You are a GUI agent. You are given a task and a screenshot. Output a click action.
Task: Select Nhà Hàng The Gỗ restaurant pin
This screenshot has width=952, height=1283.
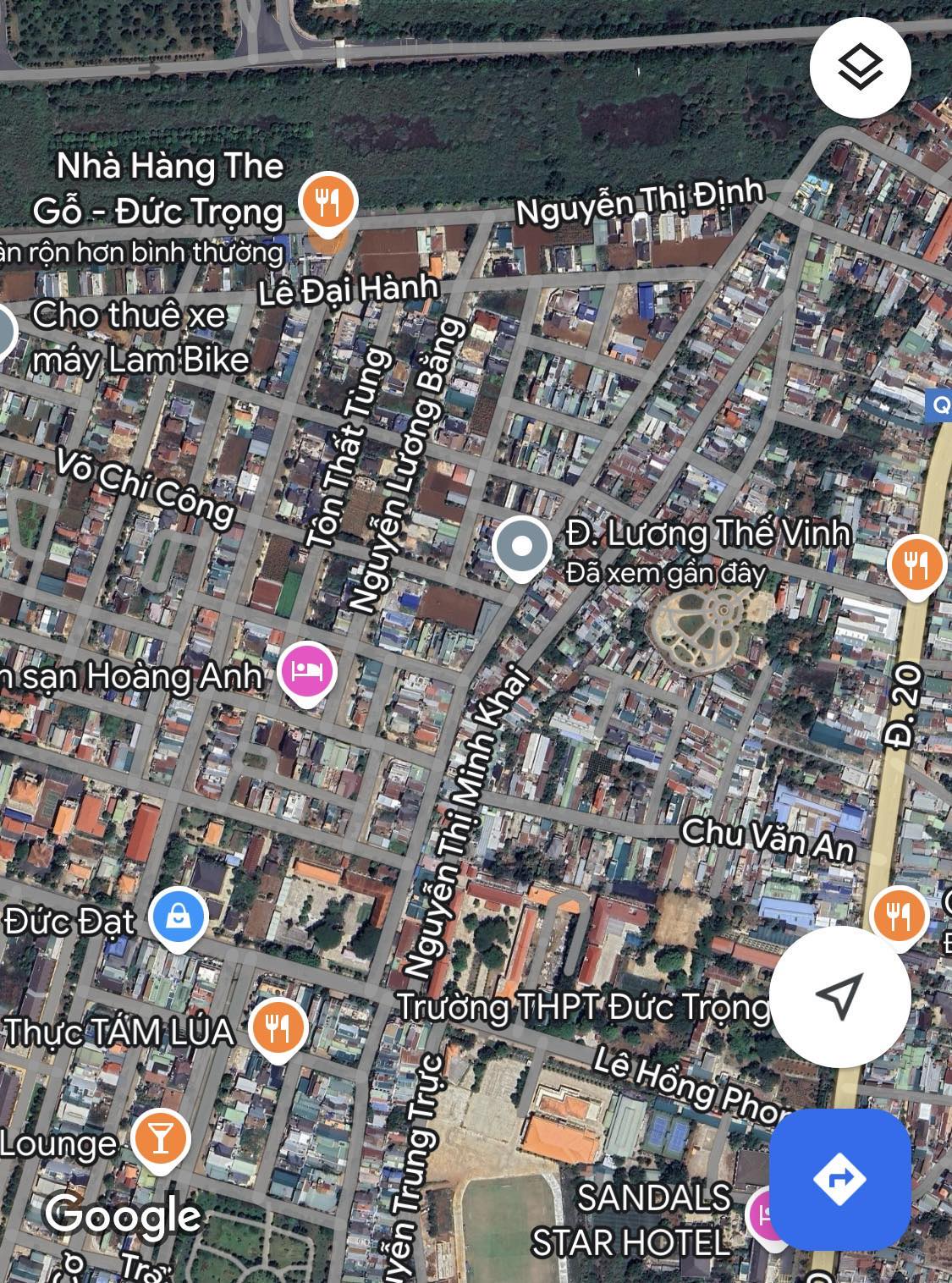tap(328, 203)
